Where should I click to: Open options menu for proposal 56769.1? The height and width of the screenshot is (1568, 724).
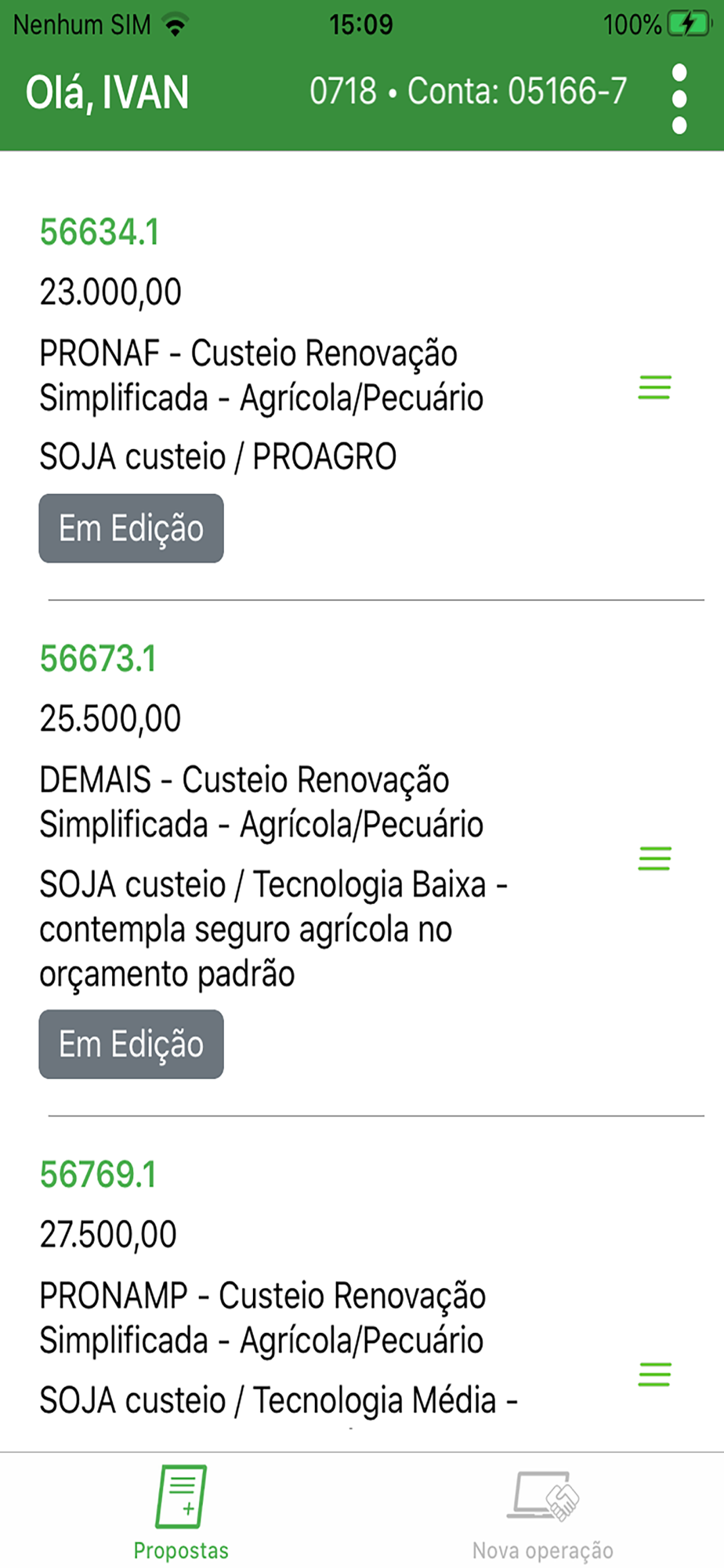click(654, 1374)
